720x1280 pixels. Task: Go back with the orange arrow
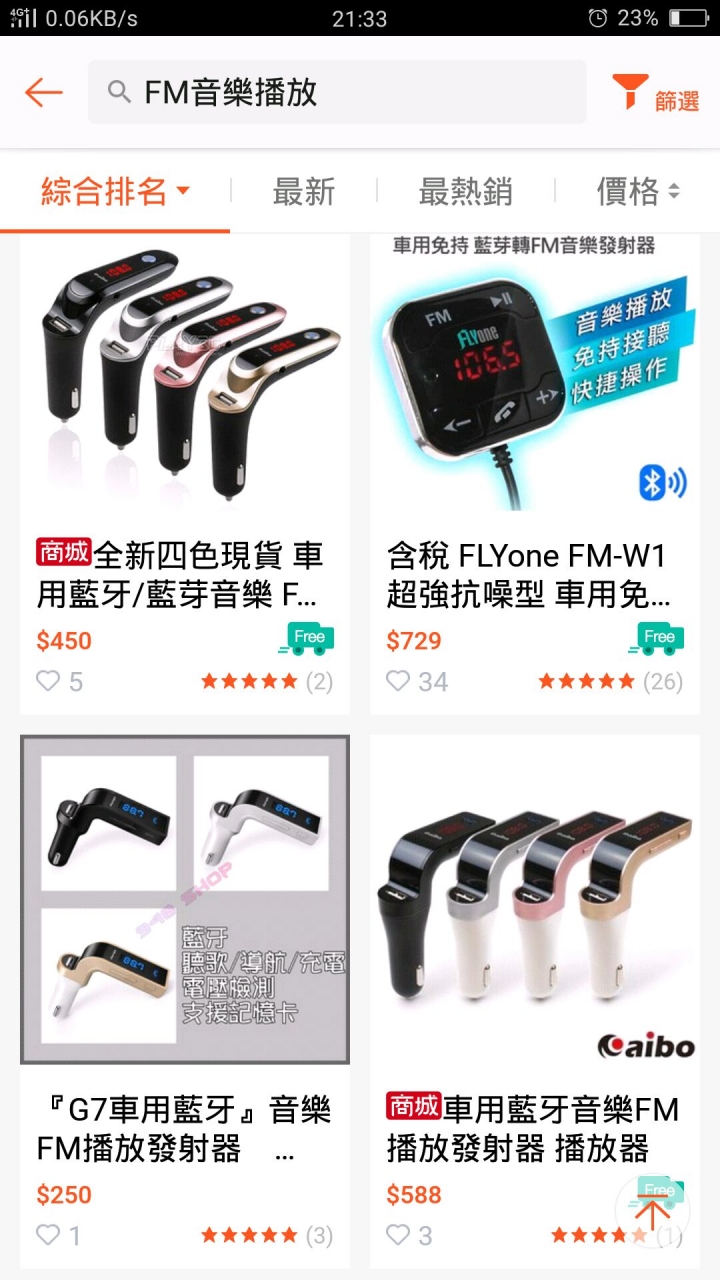[x=44, y=93]
